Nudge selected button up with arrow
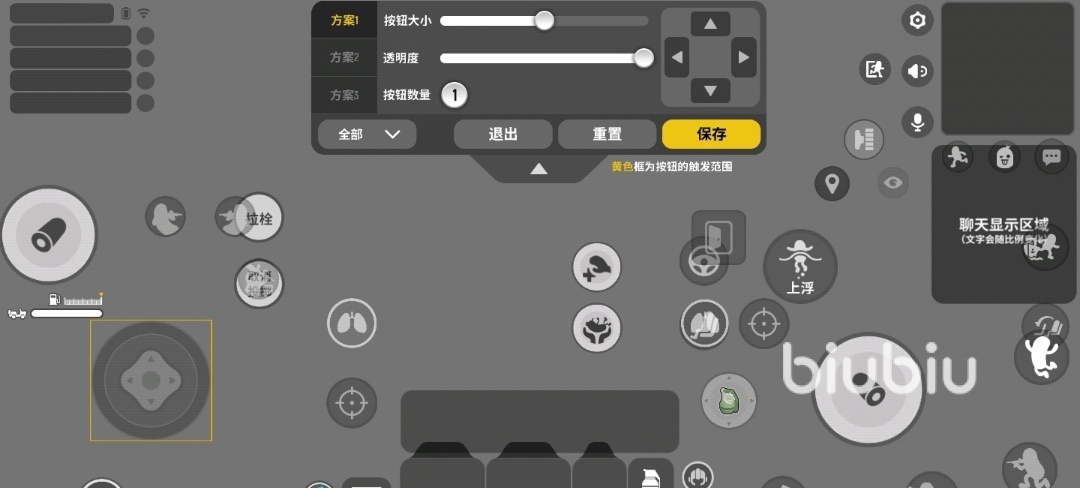 tap(710, 24)
